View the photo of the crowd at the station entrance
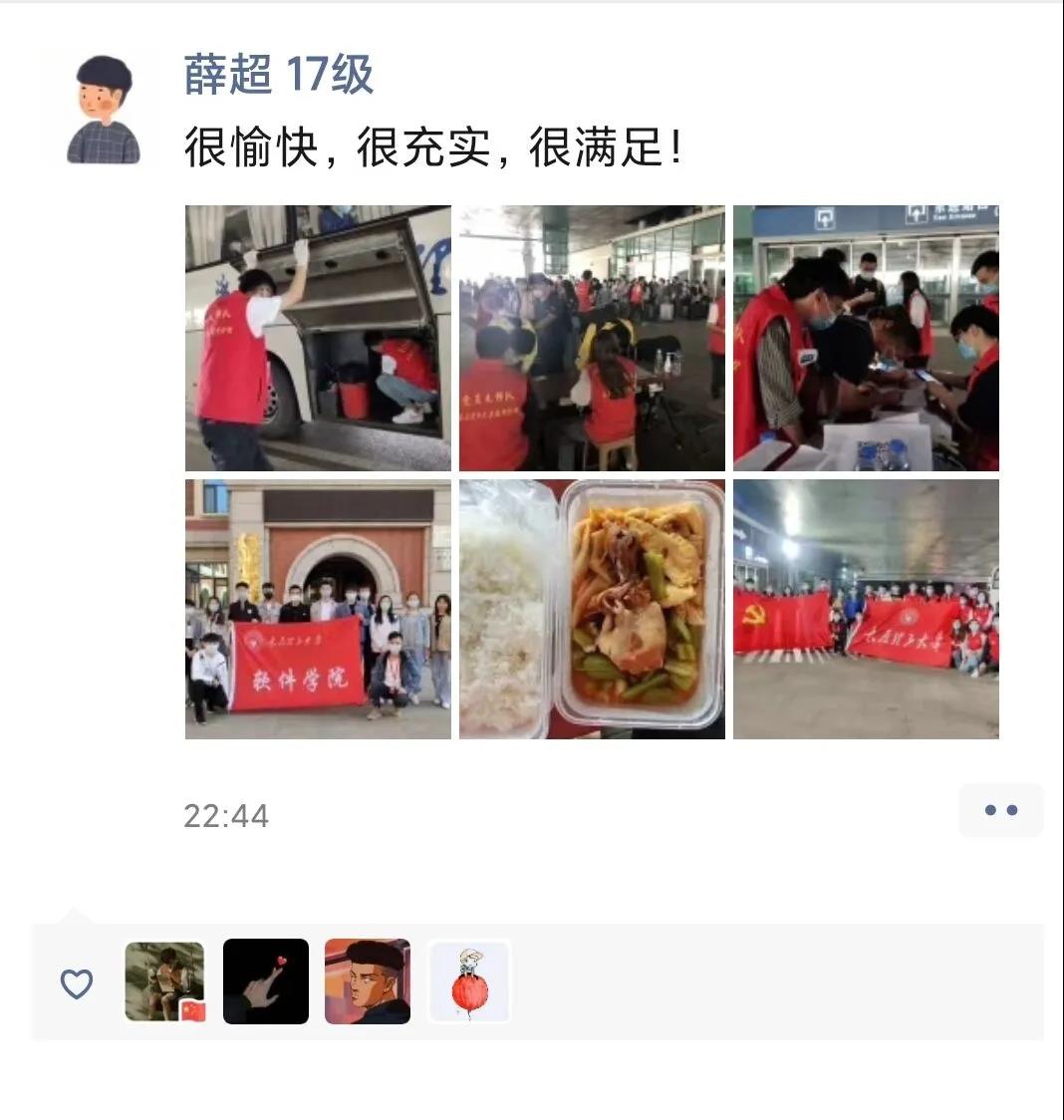The height and width of the screenshot is (1120, 1064). (x=592, y=338)
